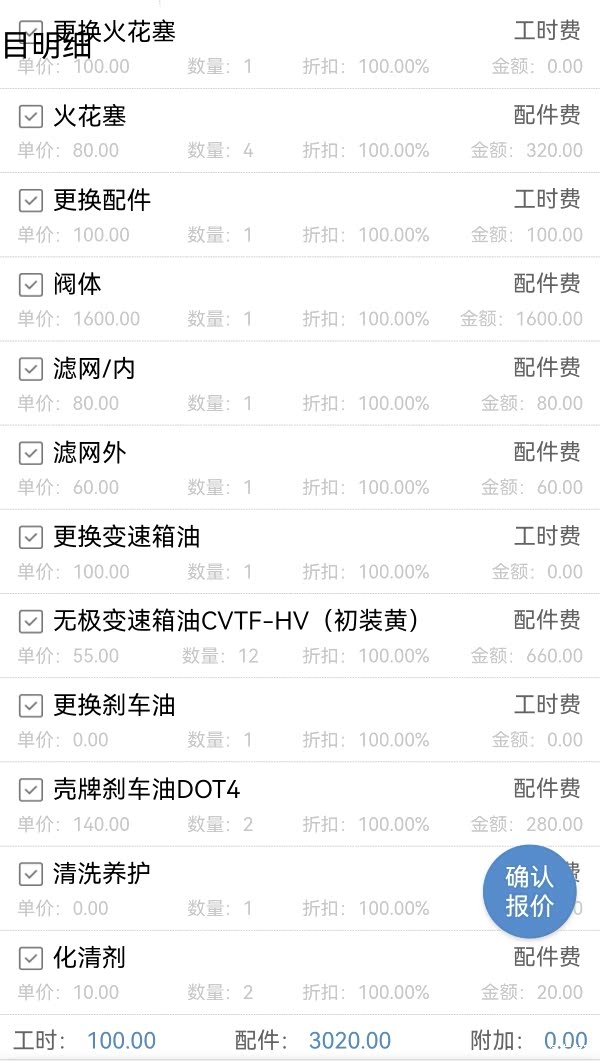
Task: Toggle the 清洗养护 checkbox
Action: point(30,874)
